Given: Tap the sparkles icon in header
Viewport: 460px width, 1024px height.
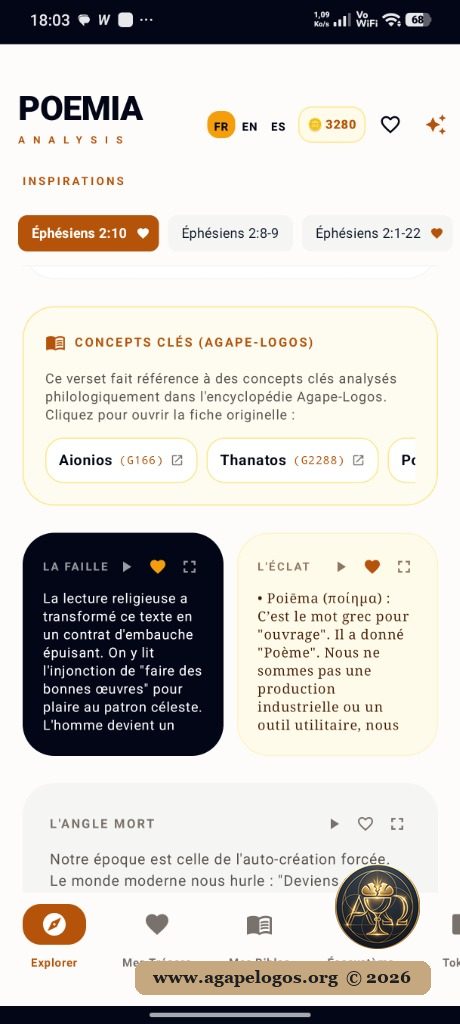Looking at the screenshot, I should 436,124.
